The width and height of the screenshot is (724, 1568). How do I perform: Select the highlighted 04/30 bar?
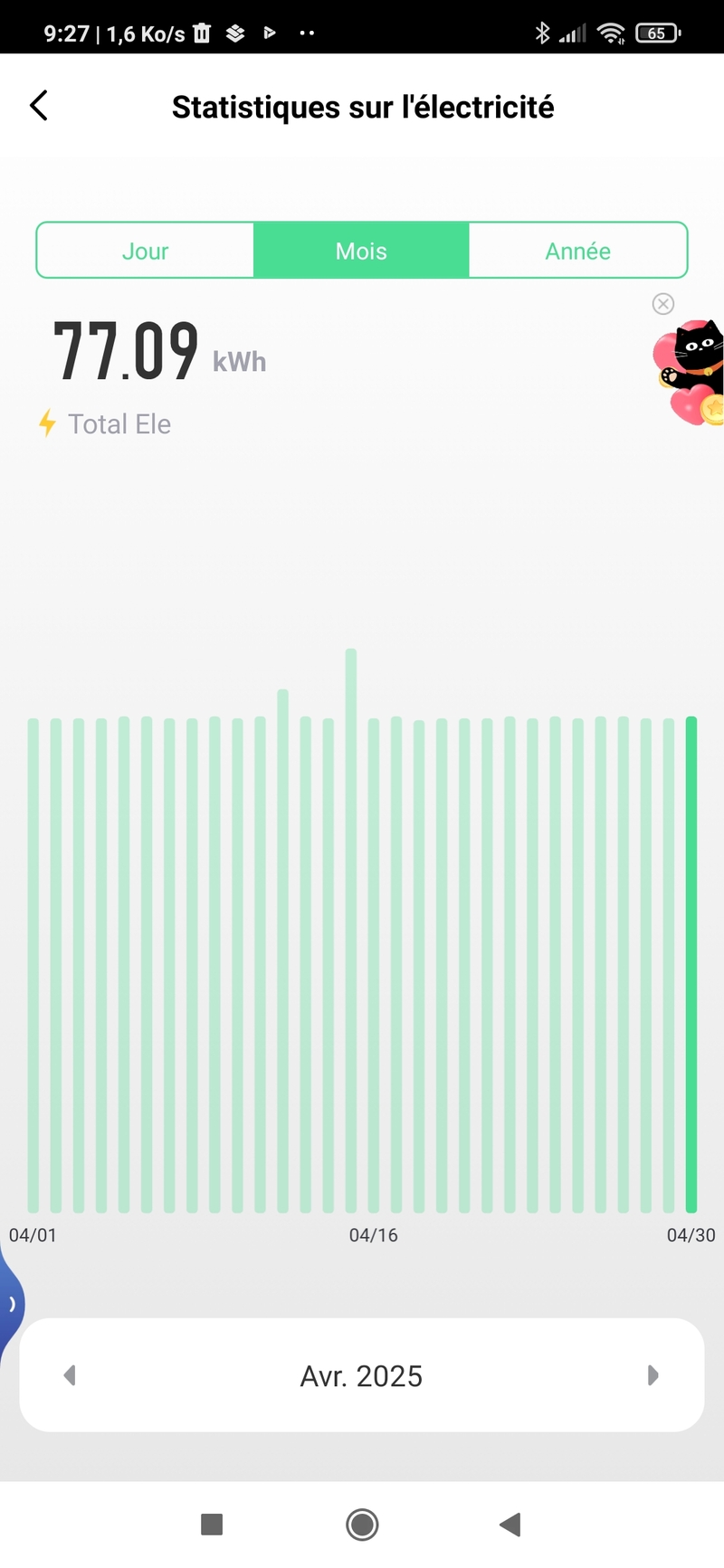[691, 965]
